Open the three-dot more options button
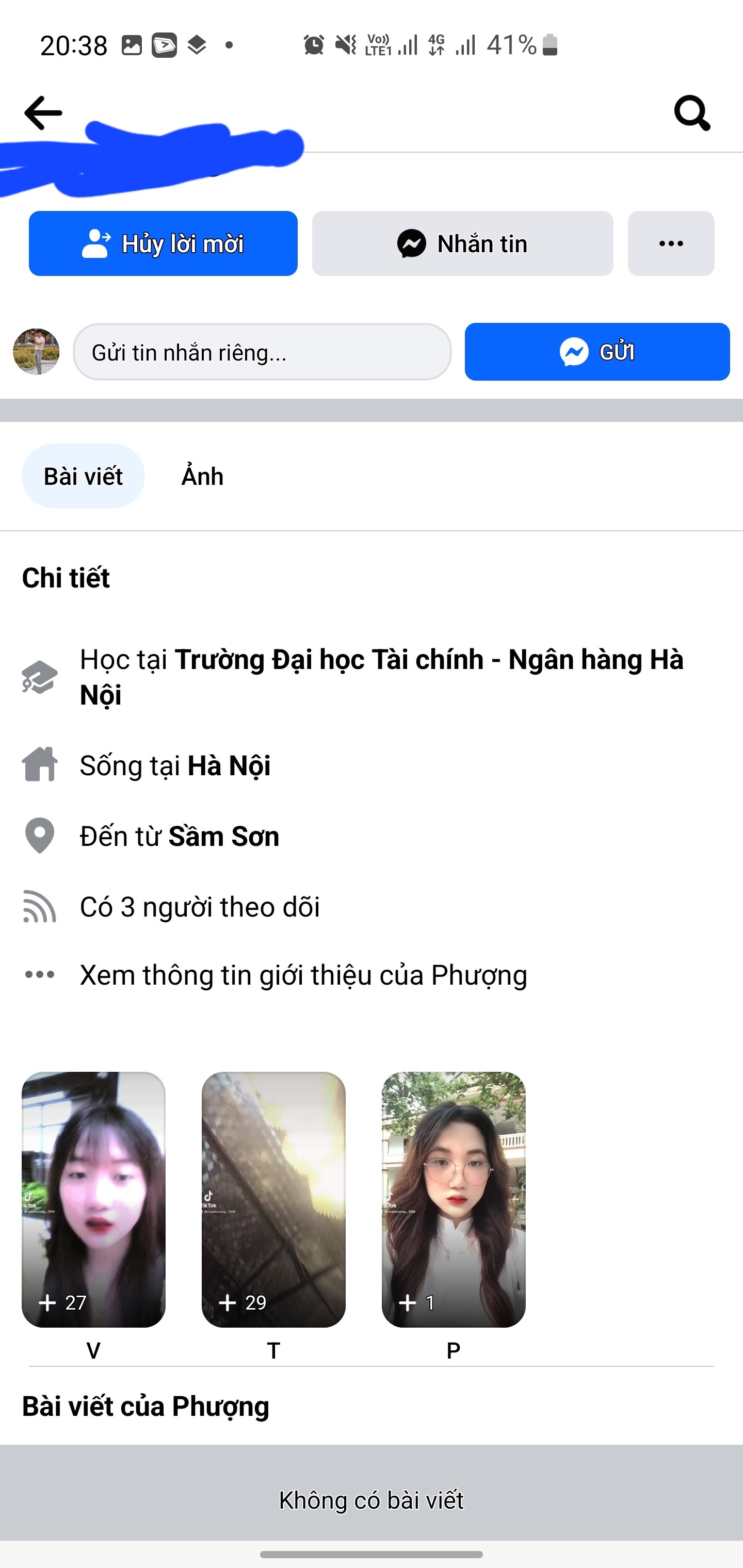 pyautogui.click(x=671, y=243)
